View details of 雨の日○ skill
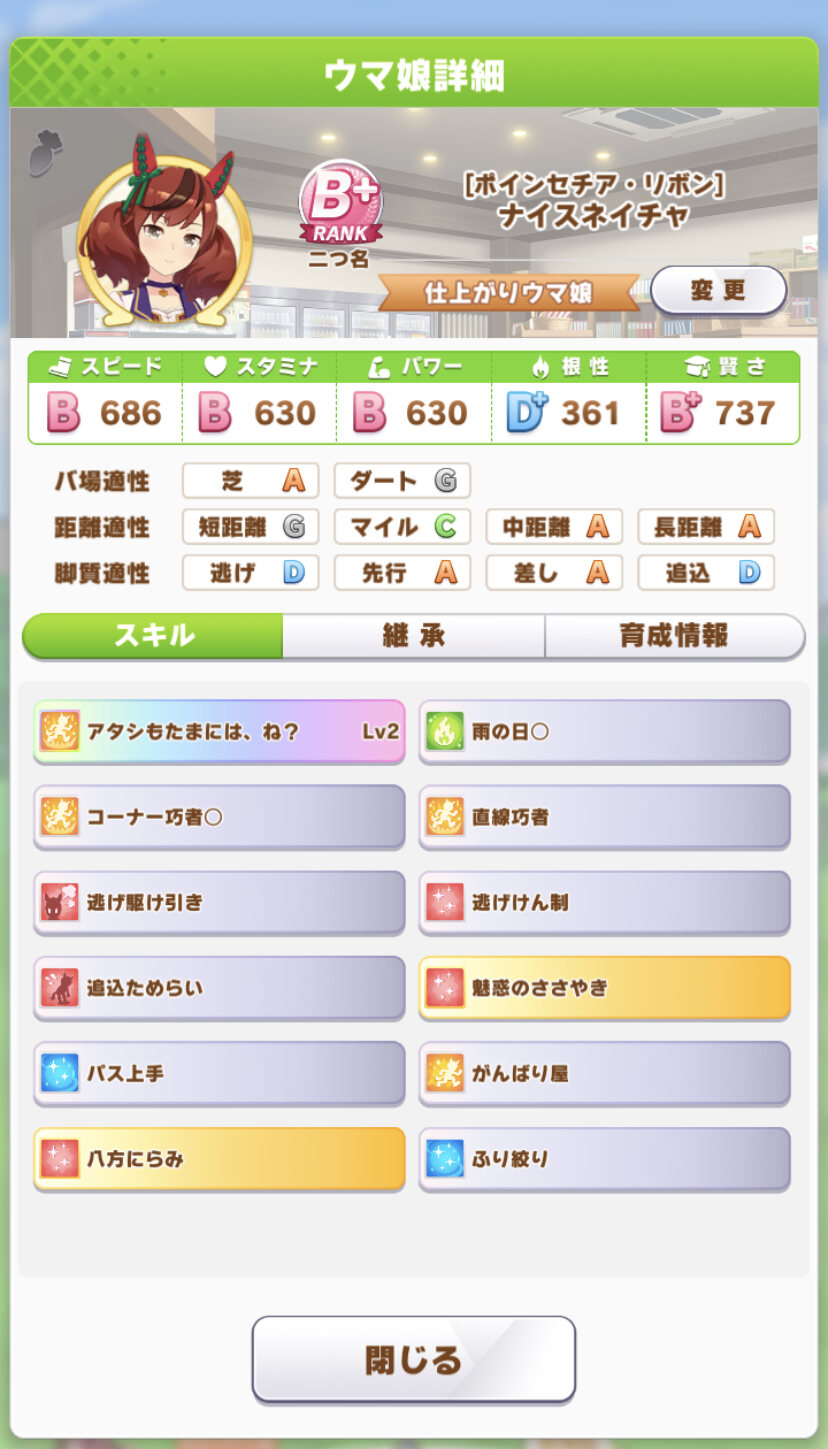The height and width of the screenshot is (1449, 828). 604,731
